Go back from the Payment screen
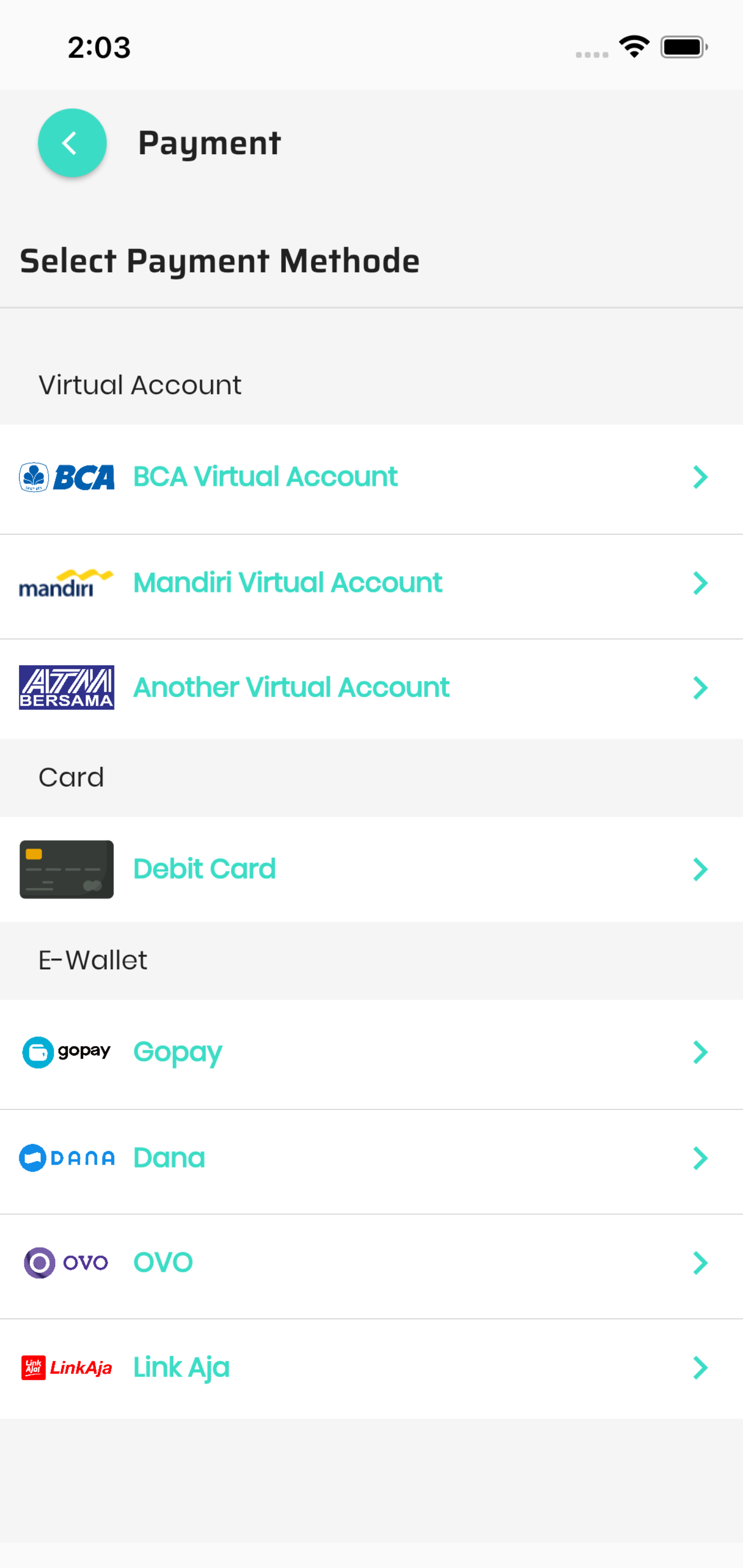This screenshot has width=743, height=1568. [x=72, y=143]
